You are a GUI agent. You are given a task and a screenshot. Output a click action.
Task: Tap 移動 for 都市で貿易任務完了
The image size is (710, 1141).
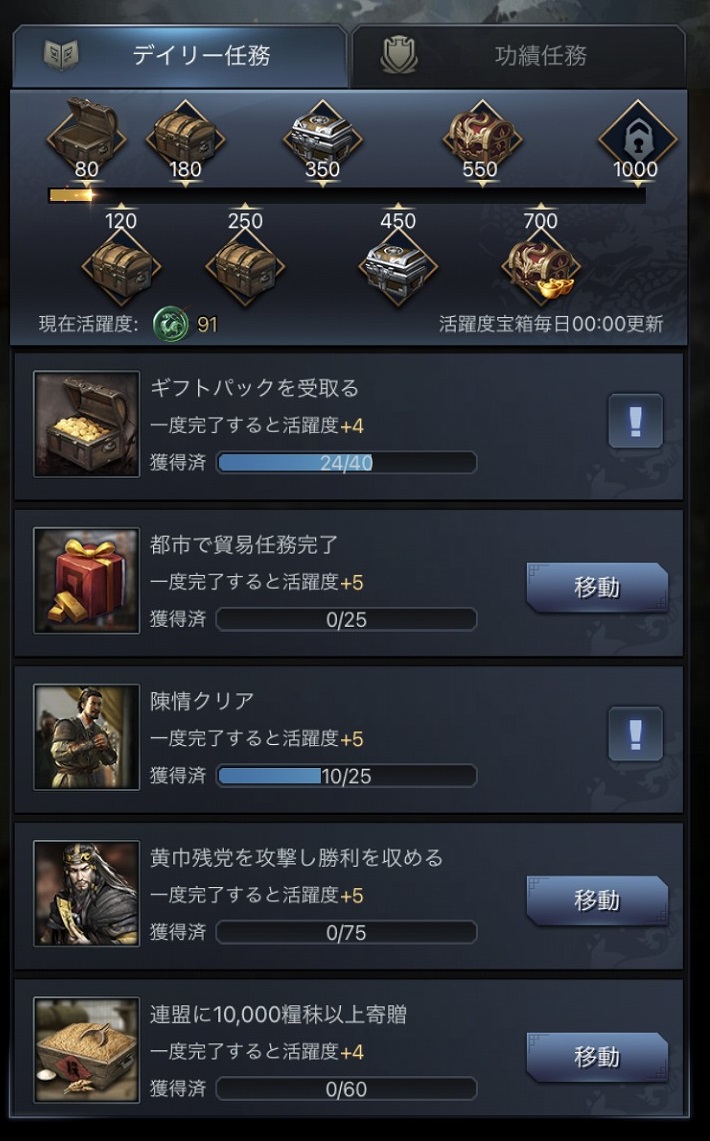(x=597, y=587)
